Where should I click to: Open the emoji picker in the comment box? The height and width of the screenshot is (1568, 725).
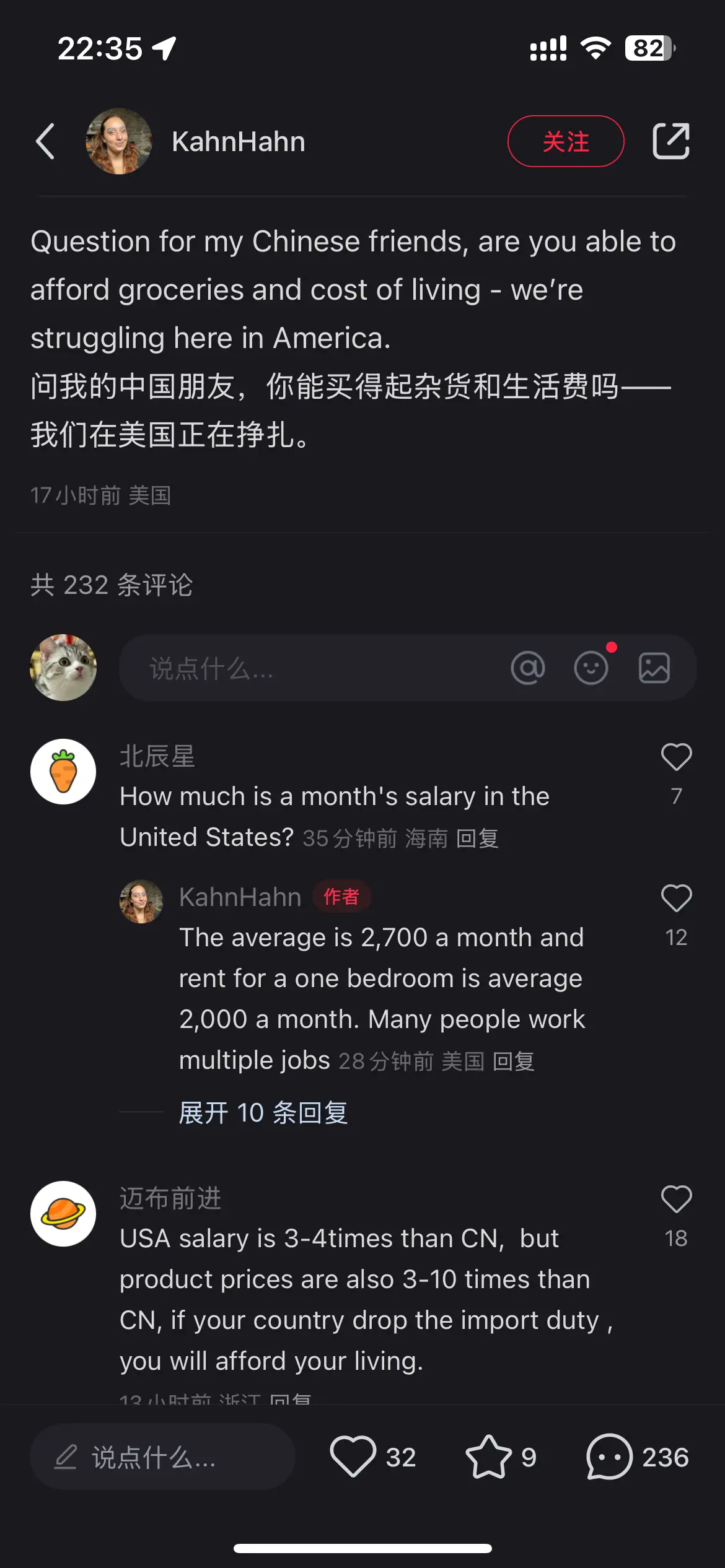[x=591, y=668]
